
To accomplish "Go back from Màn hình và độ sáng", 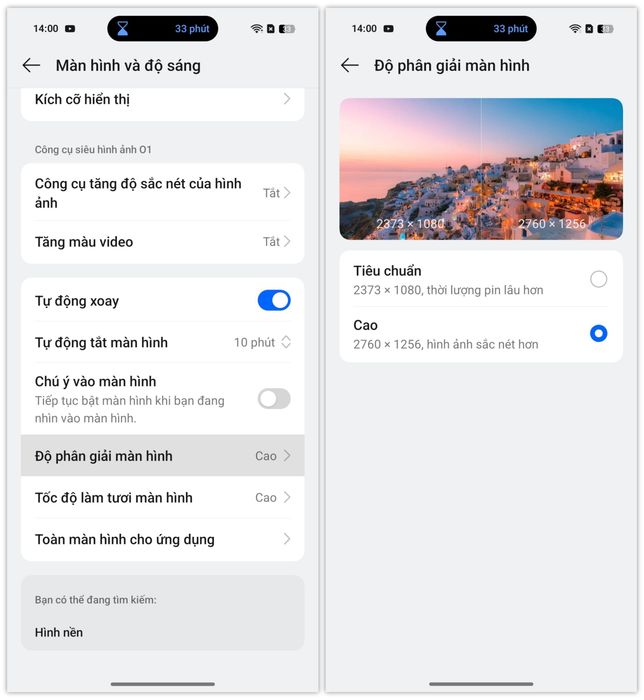I will coord(31,65).
